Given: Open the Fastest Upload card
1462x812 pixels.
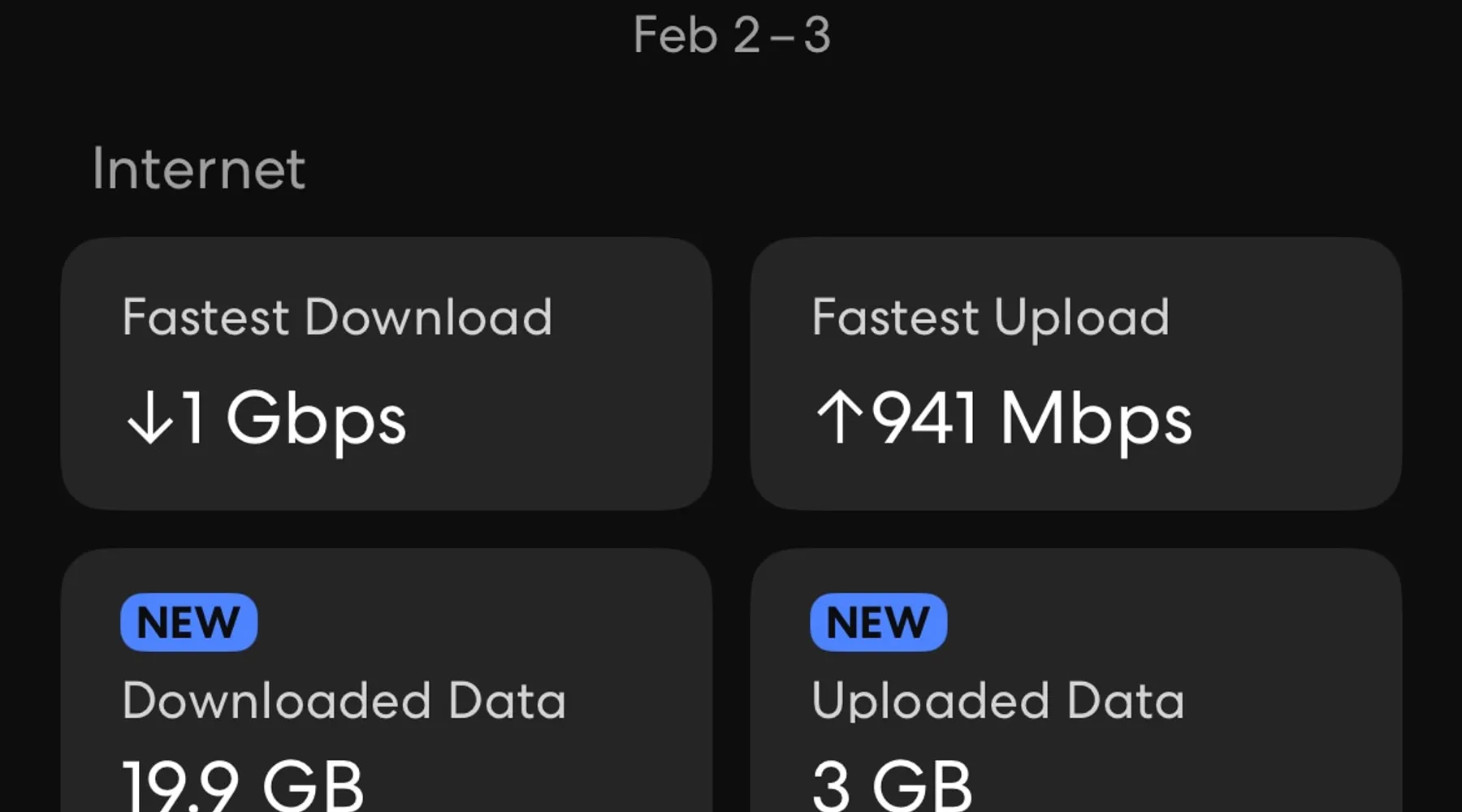Looking at the screenshot, I should 1075,374.
